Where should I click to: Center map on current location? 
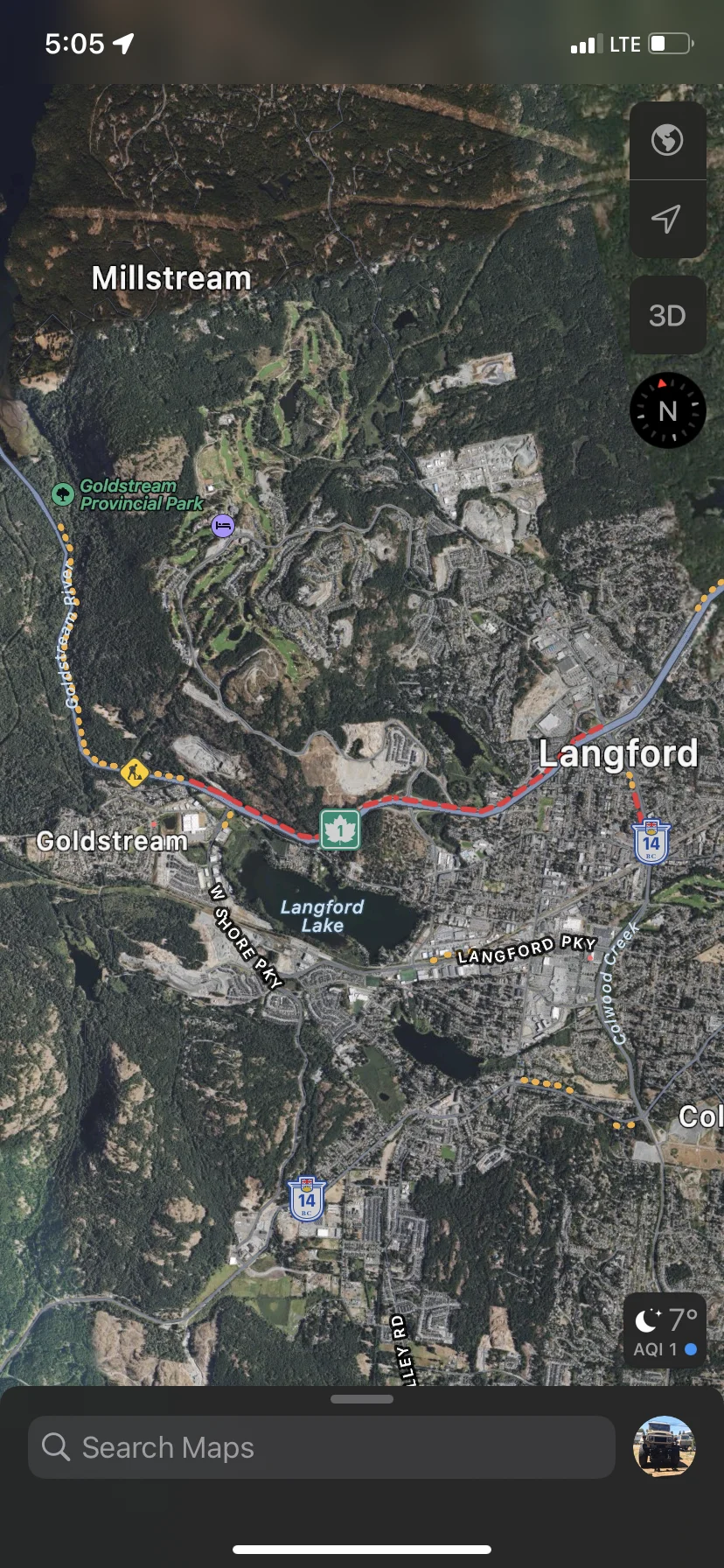click(x=667, y=219)
